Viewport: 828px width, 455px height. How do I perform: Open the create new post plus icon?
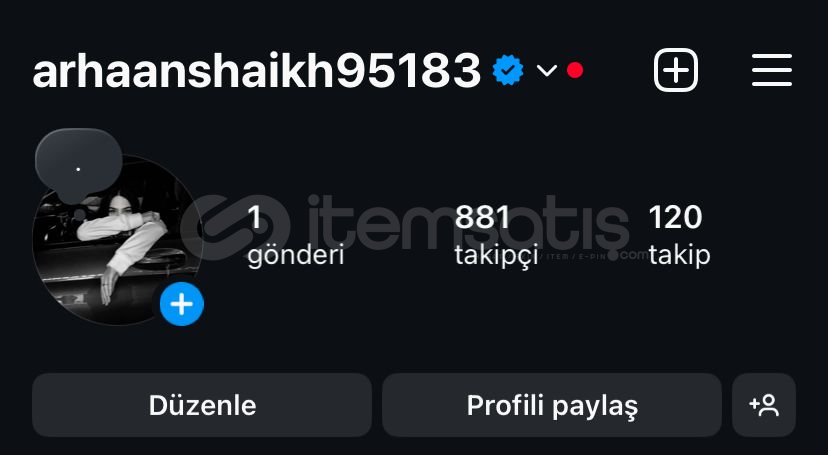[676, 70]
